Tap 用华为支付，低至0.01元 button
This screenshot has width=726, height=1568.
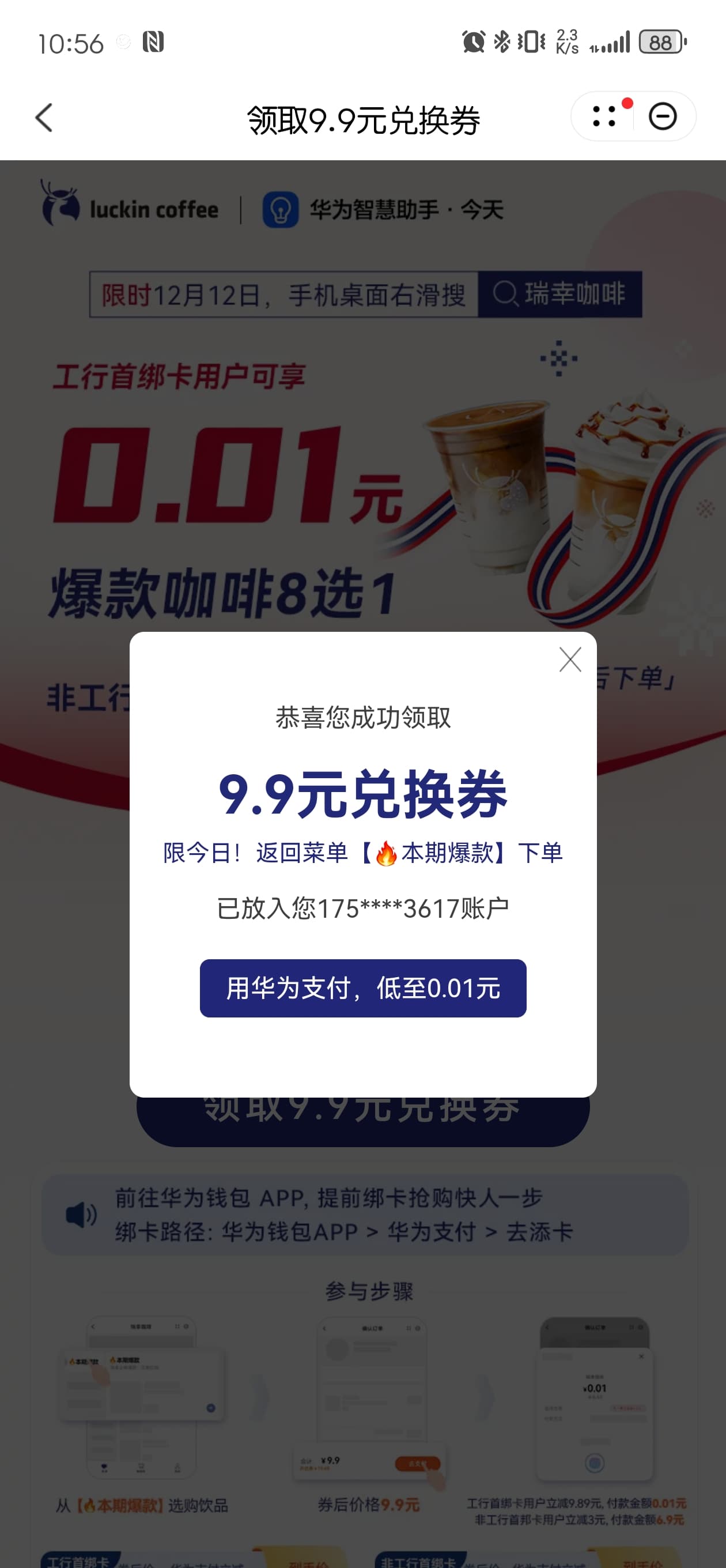click(362, 988)
